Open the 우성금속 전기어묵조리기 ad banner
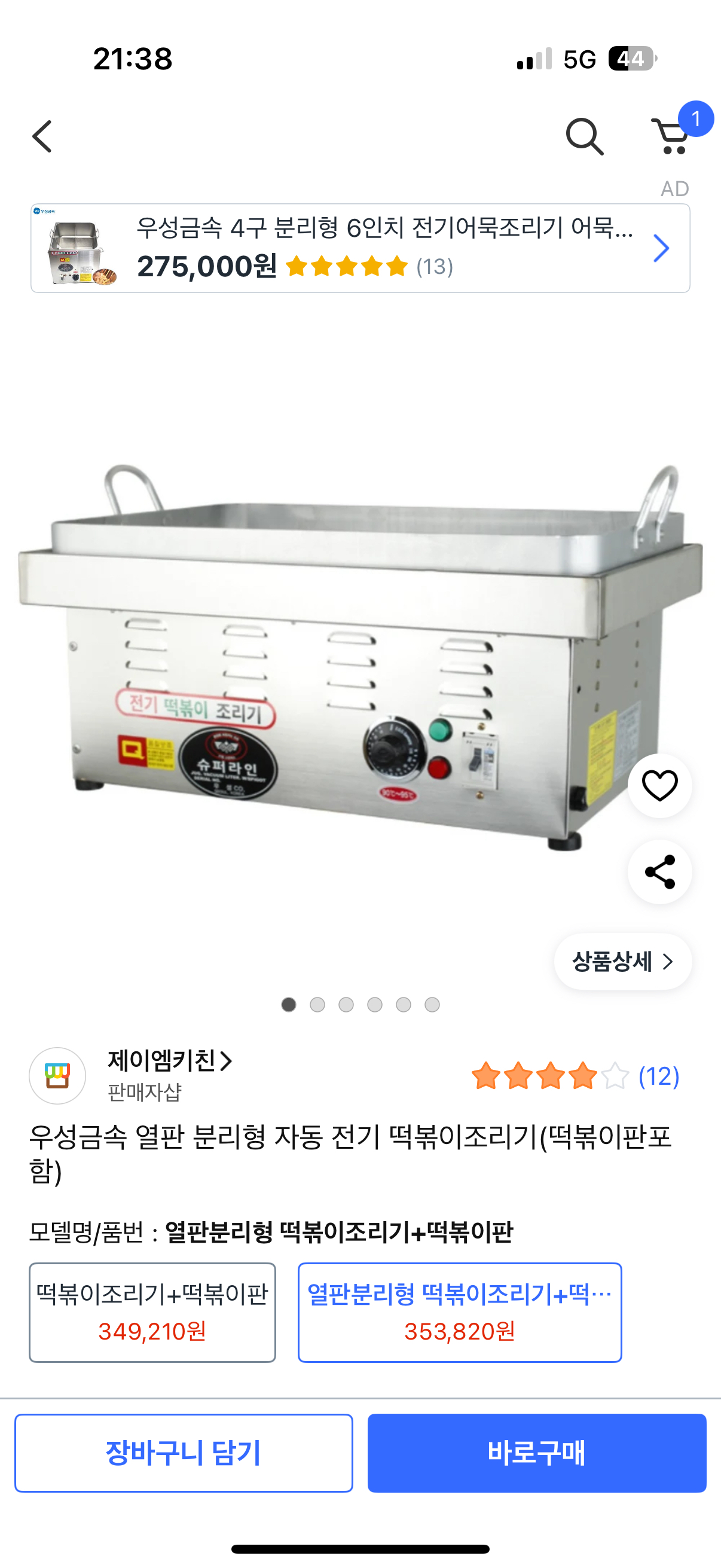The image size is (721, 1568). tap(360, 248)
